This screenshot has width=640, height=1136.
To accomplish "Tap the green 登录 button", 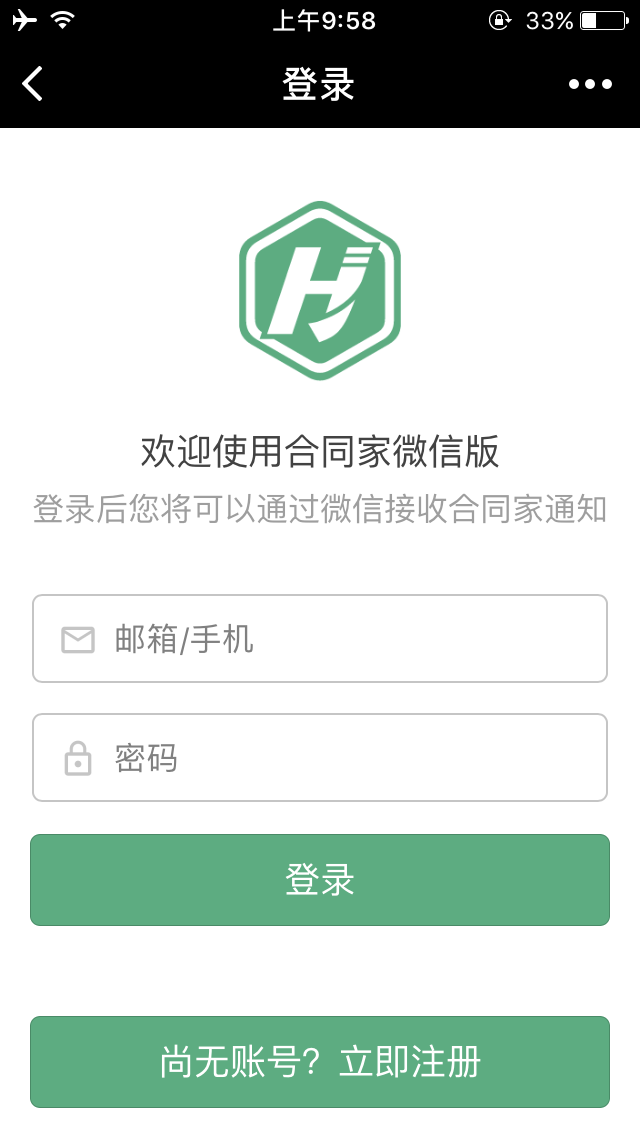I will [x=320, y=880].
